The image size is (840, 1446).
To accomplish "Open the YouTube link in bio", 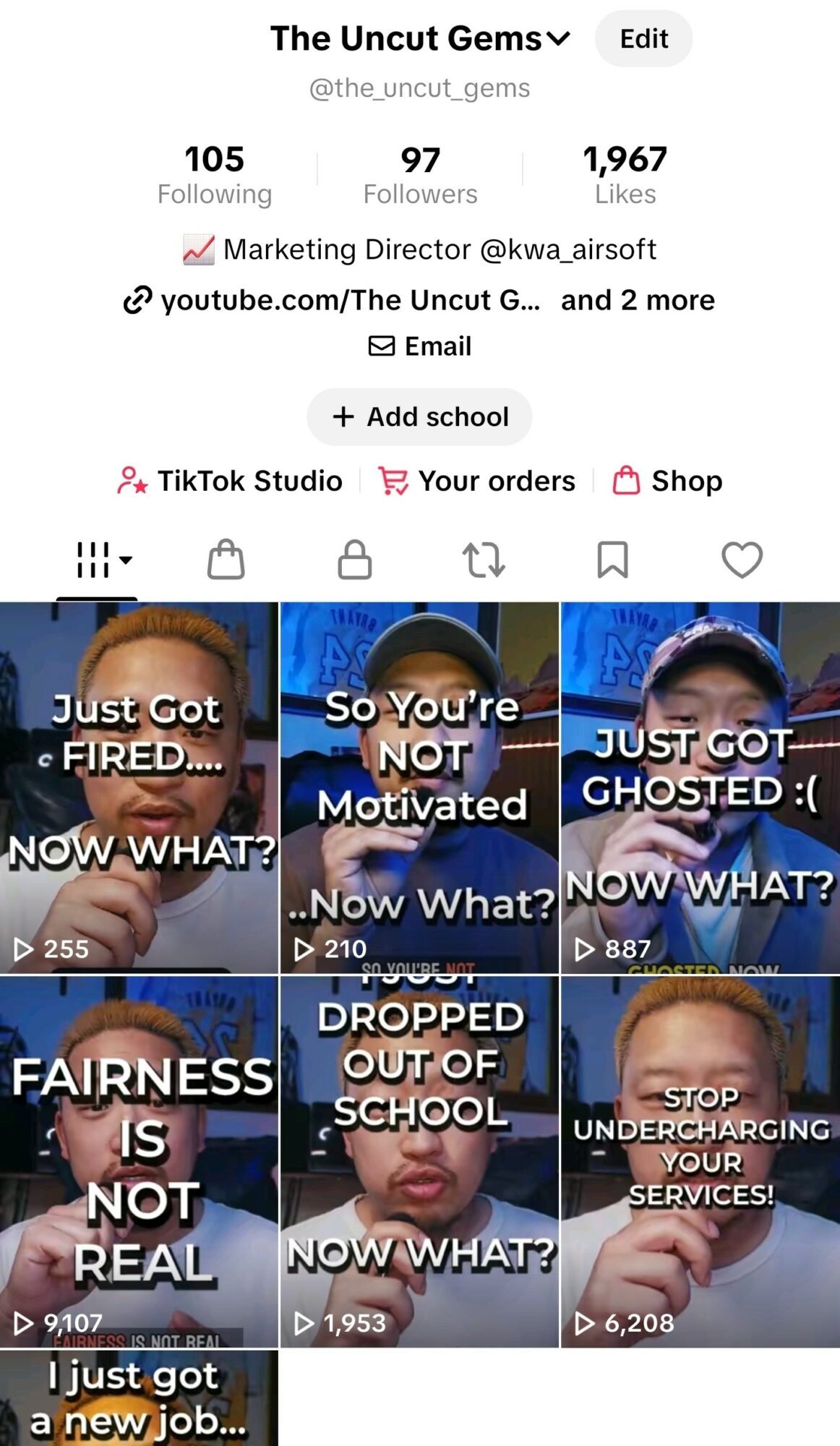I will pyautogui.click(x=333, y=300).
